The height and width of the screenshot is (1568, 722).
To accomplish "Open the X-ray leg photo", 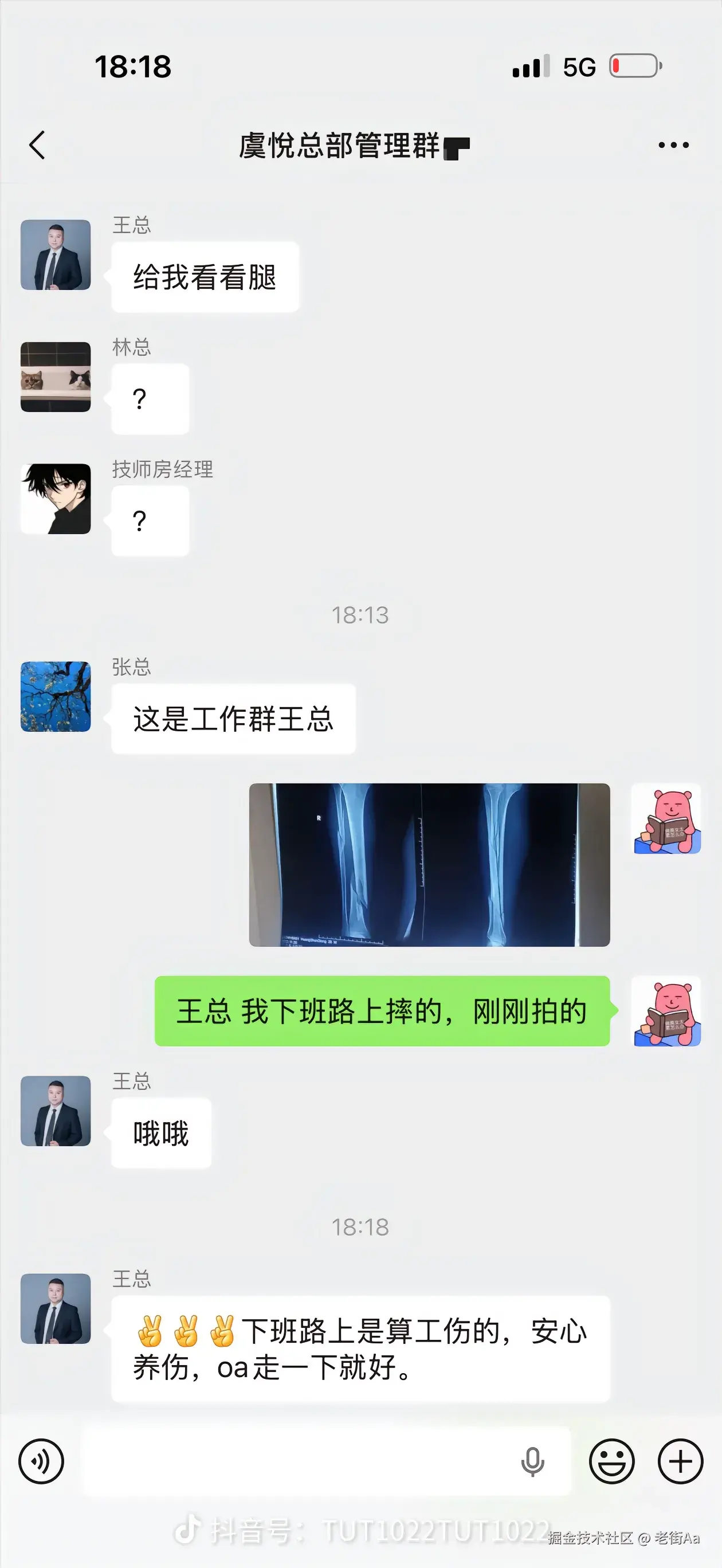I will pos(429,864).
